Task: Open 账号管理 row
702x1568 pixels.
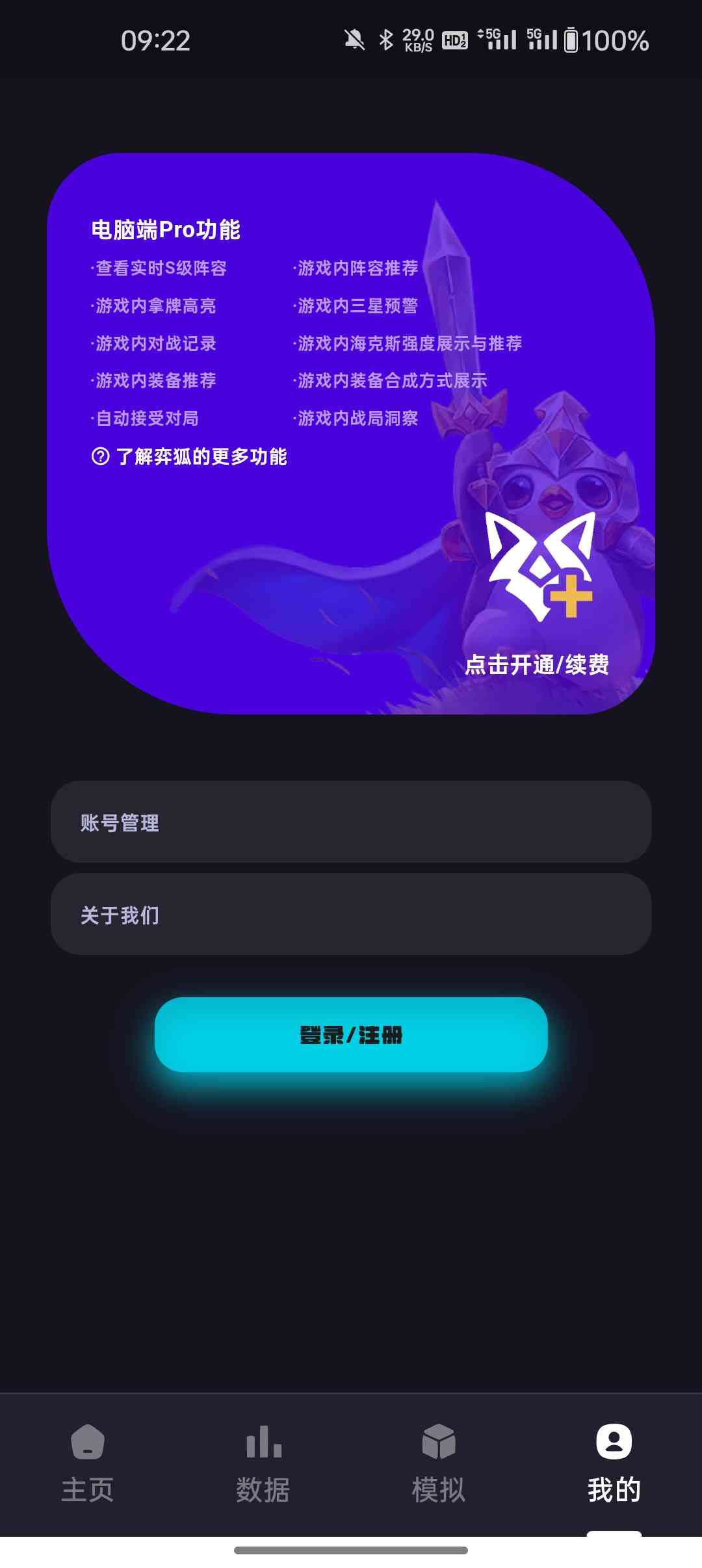Action: pyautogui.click(x=351, y=822)
